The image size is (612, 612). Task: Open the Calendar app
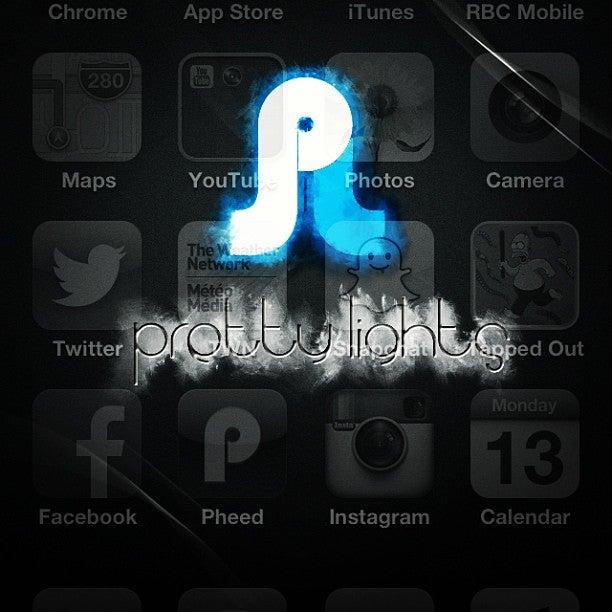click(x=525, y=443)
